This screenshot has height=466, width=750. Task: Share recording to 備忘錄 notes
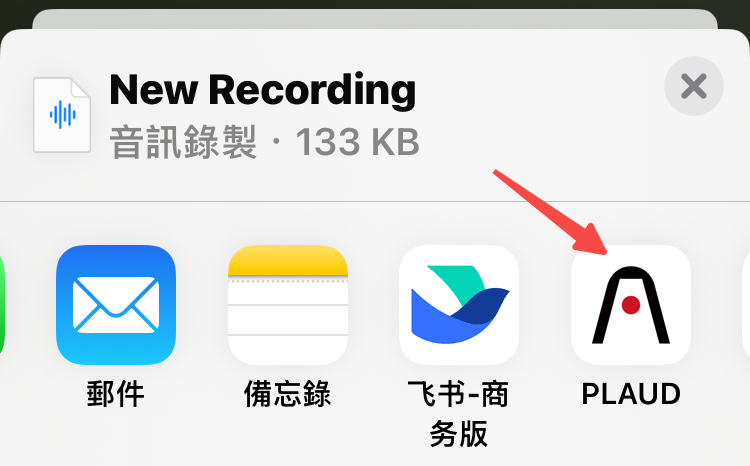tap(288, 305)
